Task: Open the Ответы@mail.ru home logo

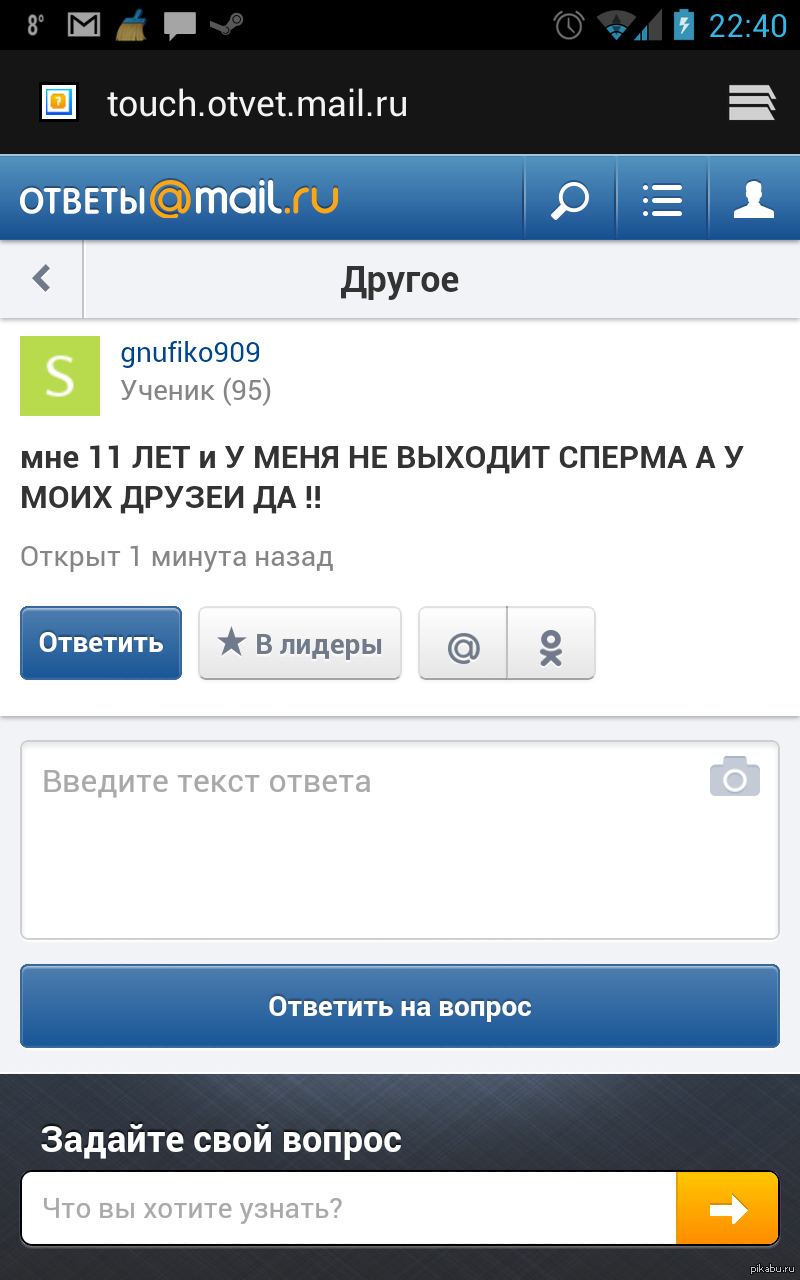Action: [180, 199]
